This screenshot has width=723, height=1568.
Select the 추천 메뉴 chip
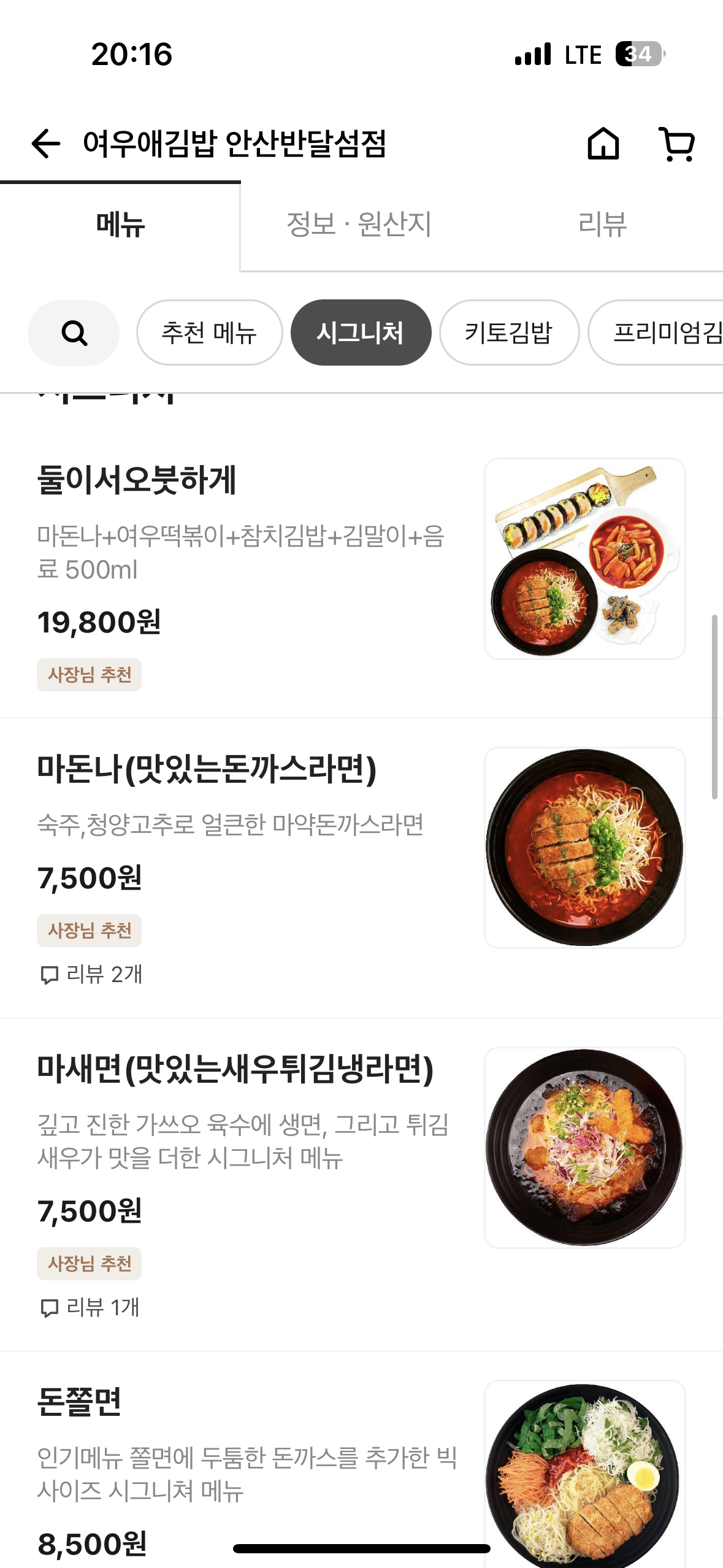209,333
